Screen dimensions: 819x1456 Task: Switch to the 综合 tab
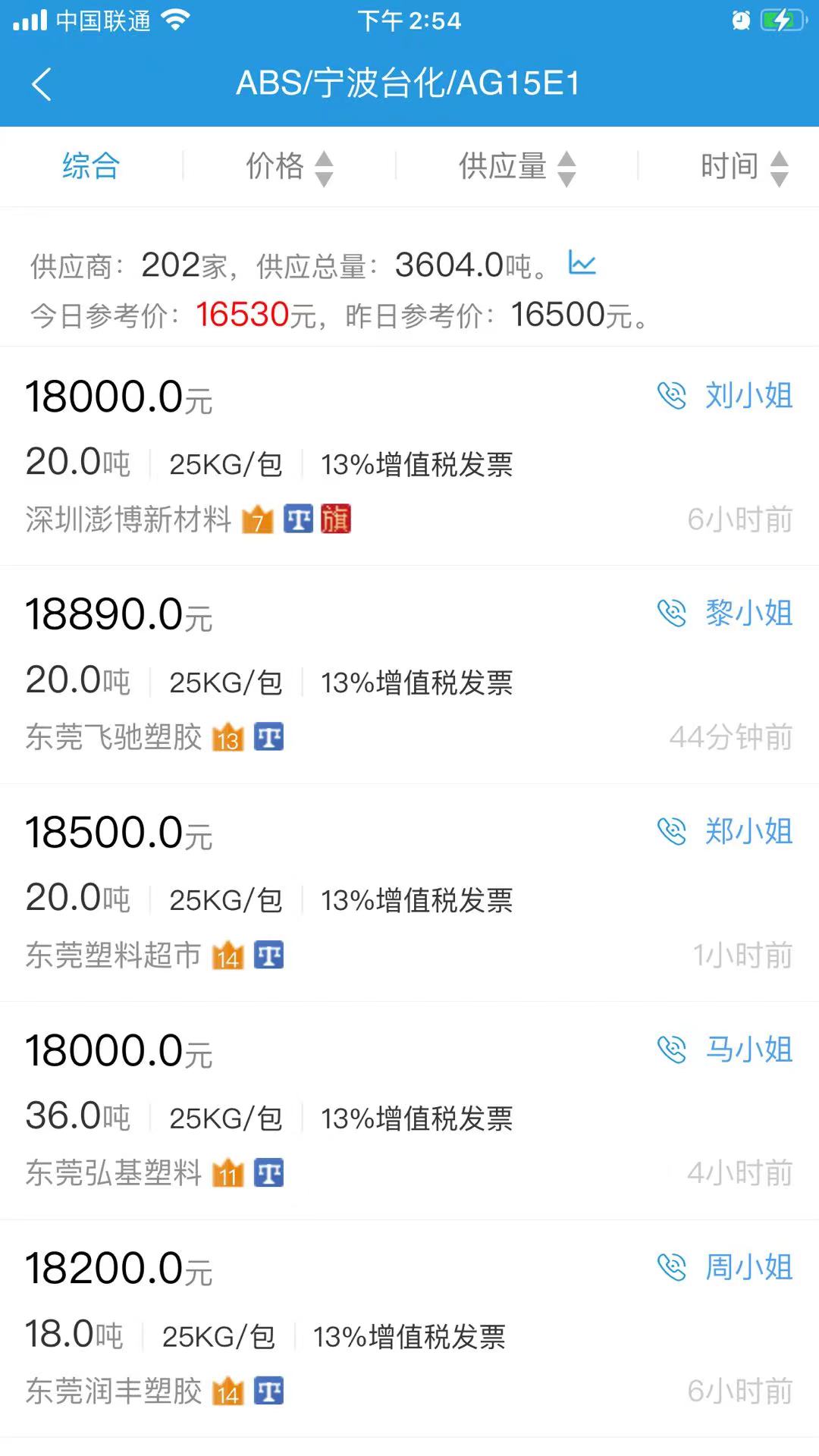coord(90,167)
